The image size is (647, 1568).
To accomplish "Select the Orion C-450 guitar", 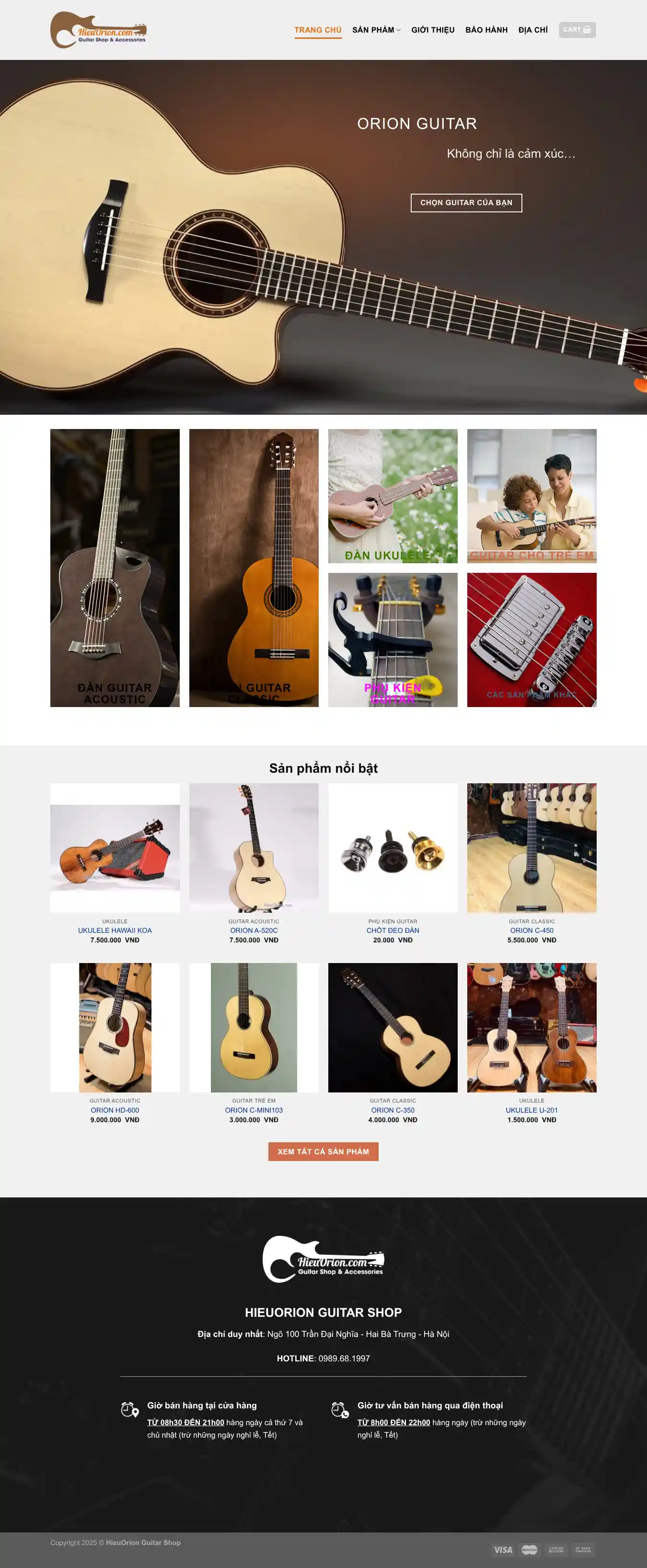I will point(531,930).
